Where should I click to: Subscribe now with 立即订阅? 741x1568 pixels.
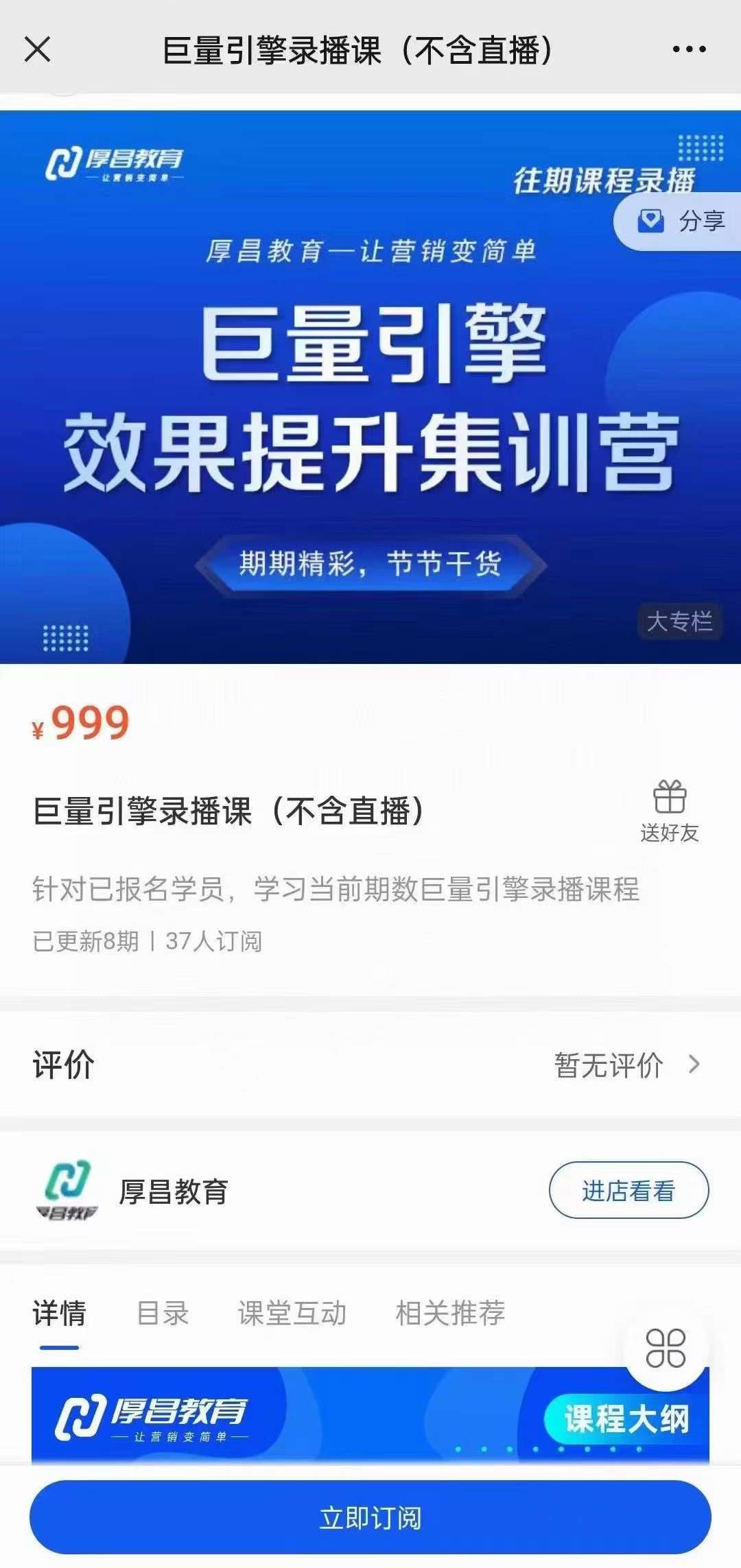tap(370, 1517)
